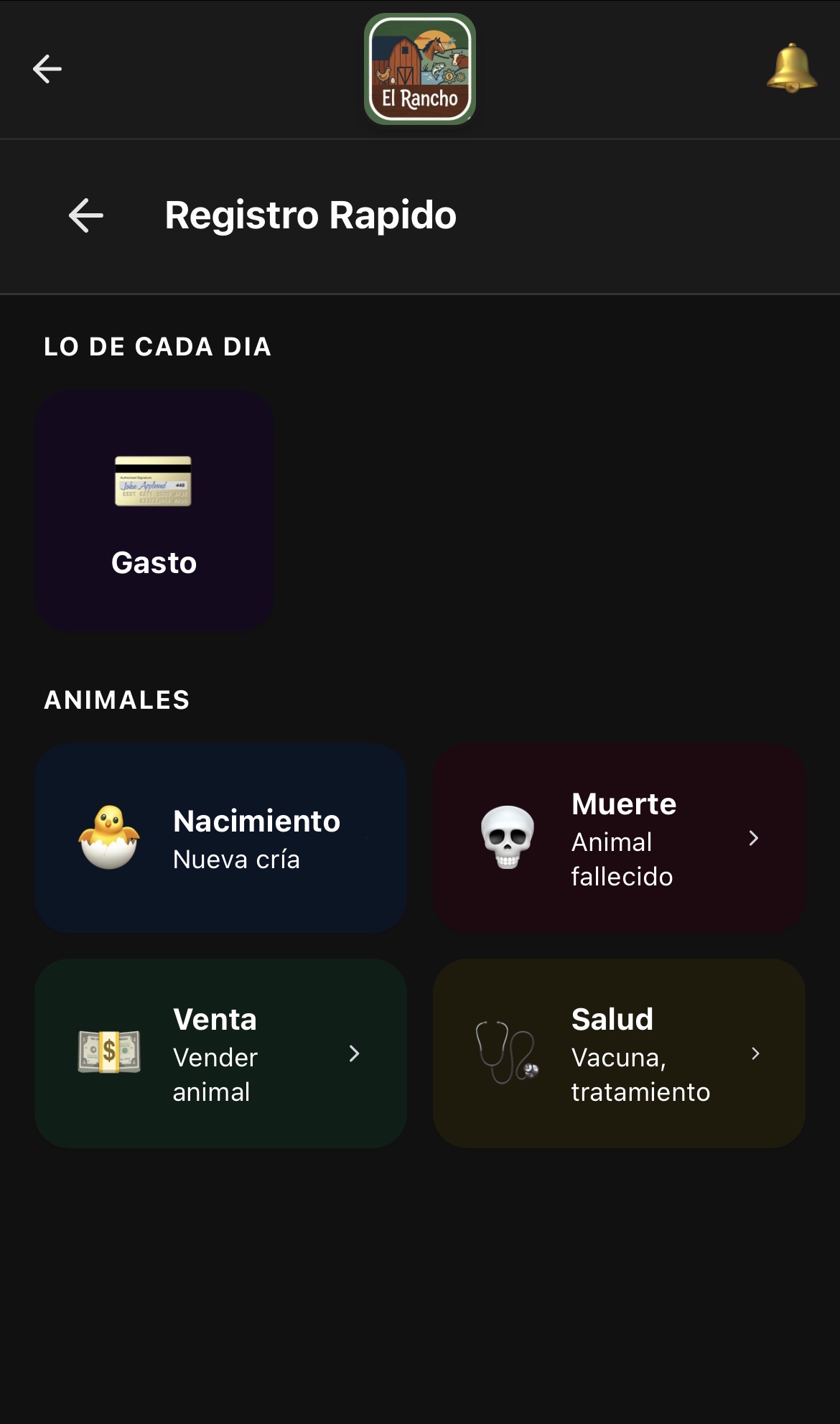Screen dimensions: 840x1424
Task: Click the money stack icon for Venta
Action: (x=109, y=1053)
